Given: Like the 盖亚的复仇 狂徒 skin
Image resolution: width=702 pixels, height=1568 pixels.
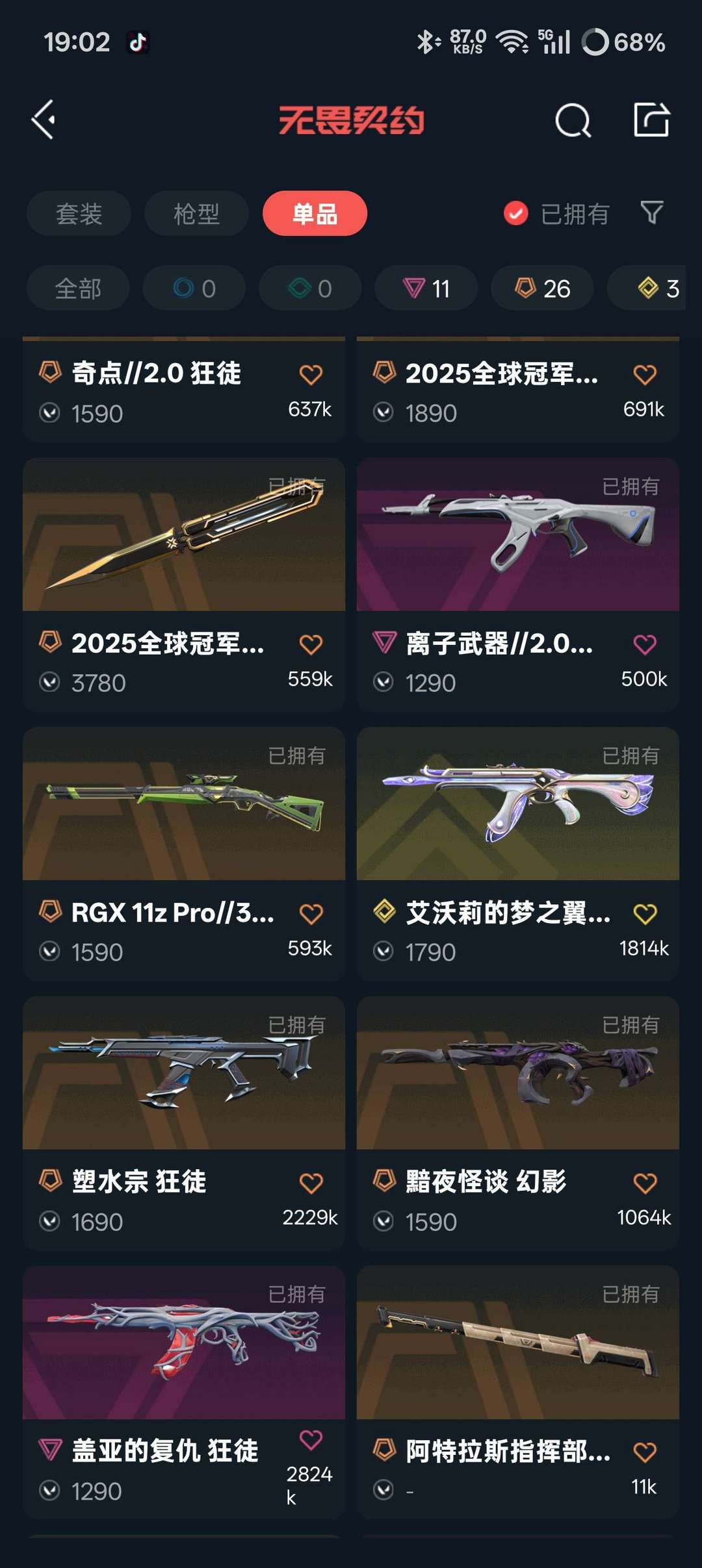Looking at the screenshot, I should 311,1439.
